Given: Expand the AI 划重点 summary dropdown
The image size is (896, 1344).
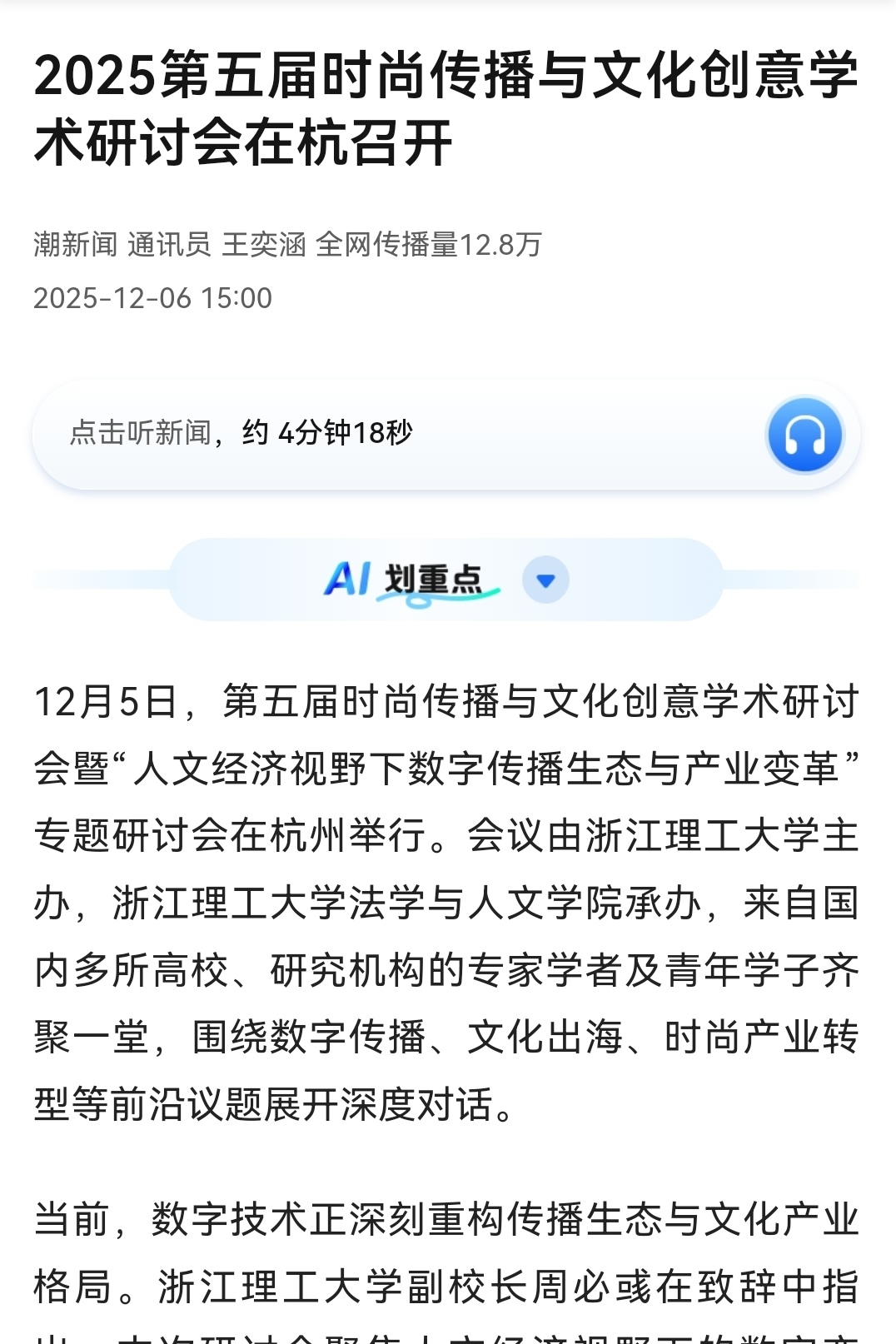Looking at the screenshot, I should tap(545, 580).
